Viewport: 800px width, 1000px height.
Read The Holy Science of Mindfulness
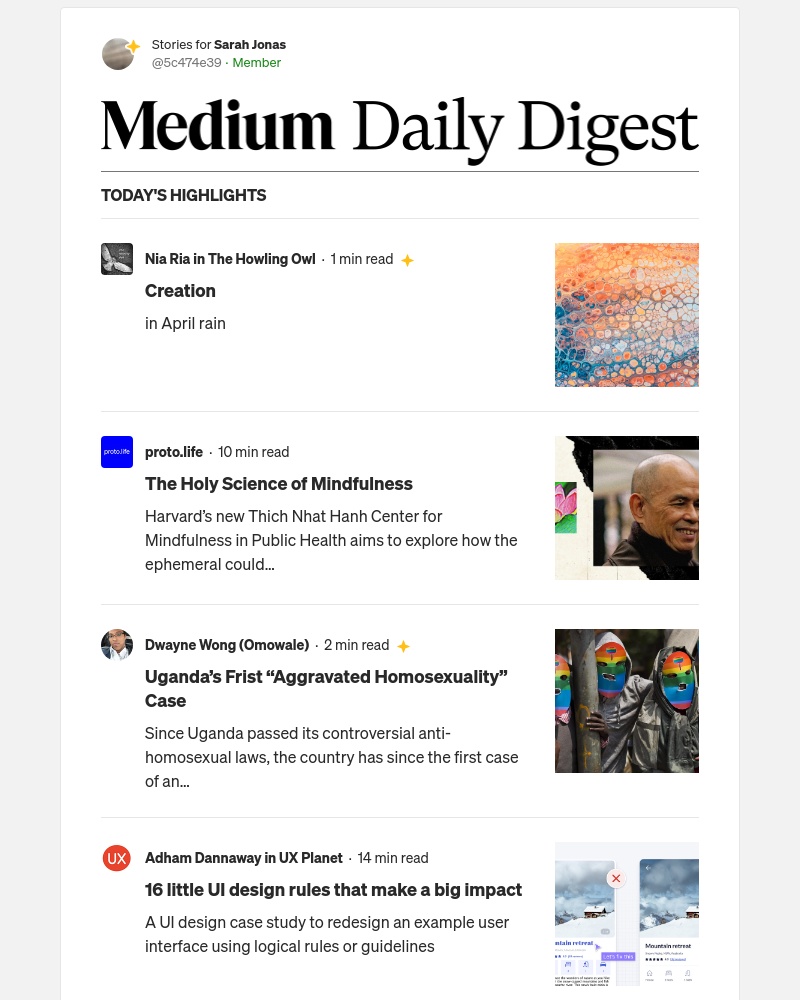(278, 484)
